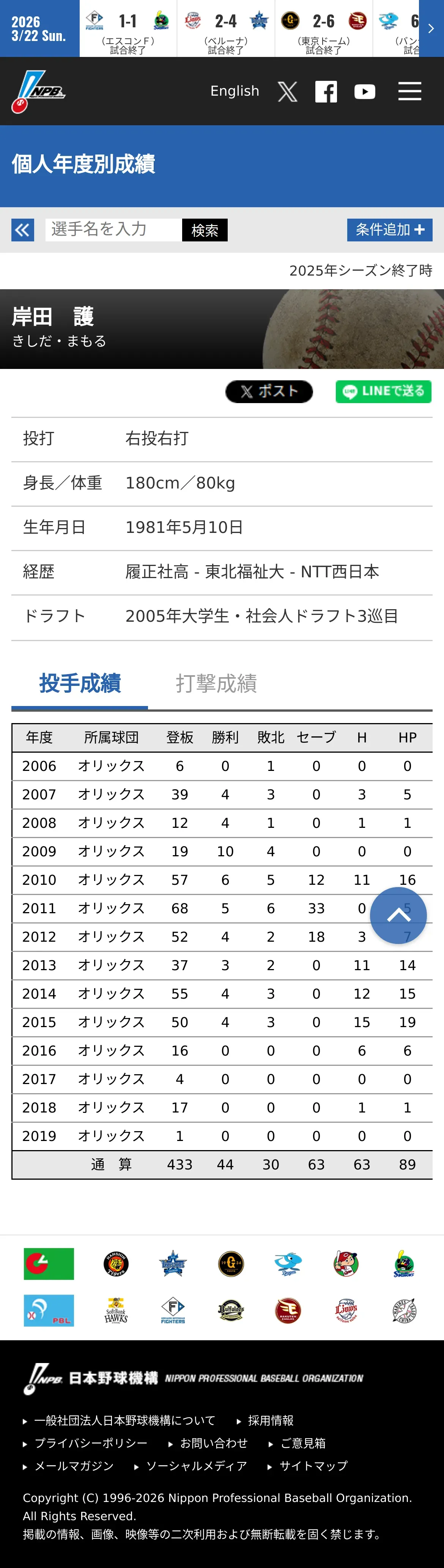
Task: Select the 投手成績 pitching tab
Action: click(x=80, y=683)
